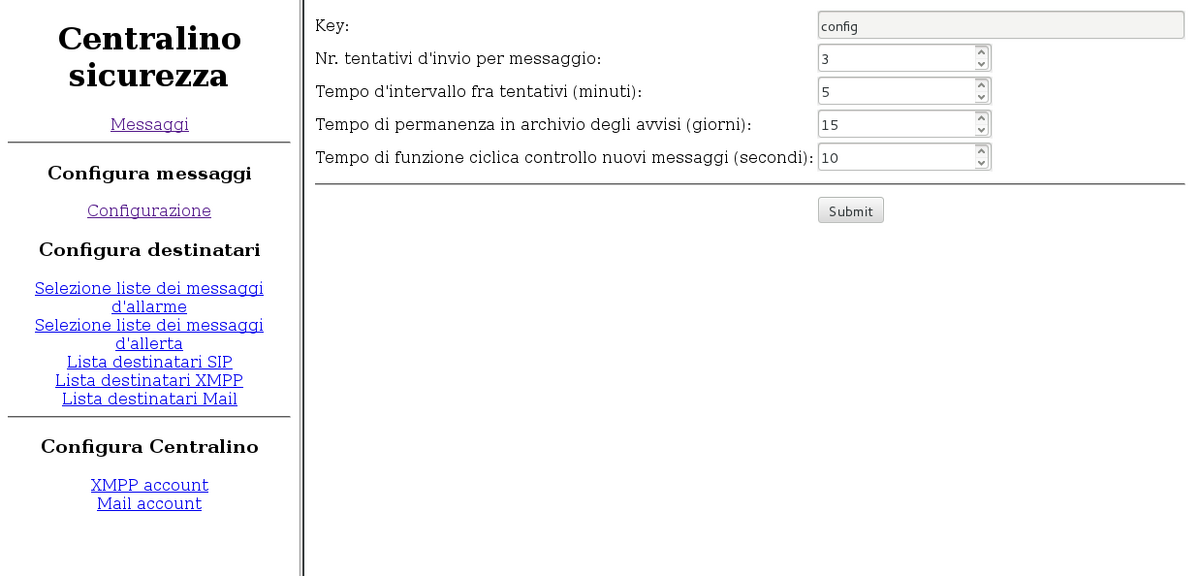The height and width of the screenshot is (576, 1200).
Task: Go to Lista destinatari Mail
Action: [149, 399]
